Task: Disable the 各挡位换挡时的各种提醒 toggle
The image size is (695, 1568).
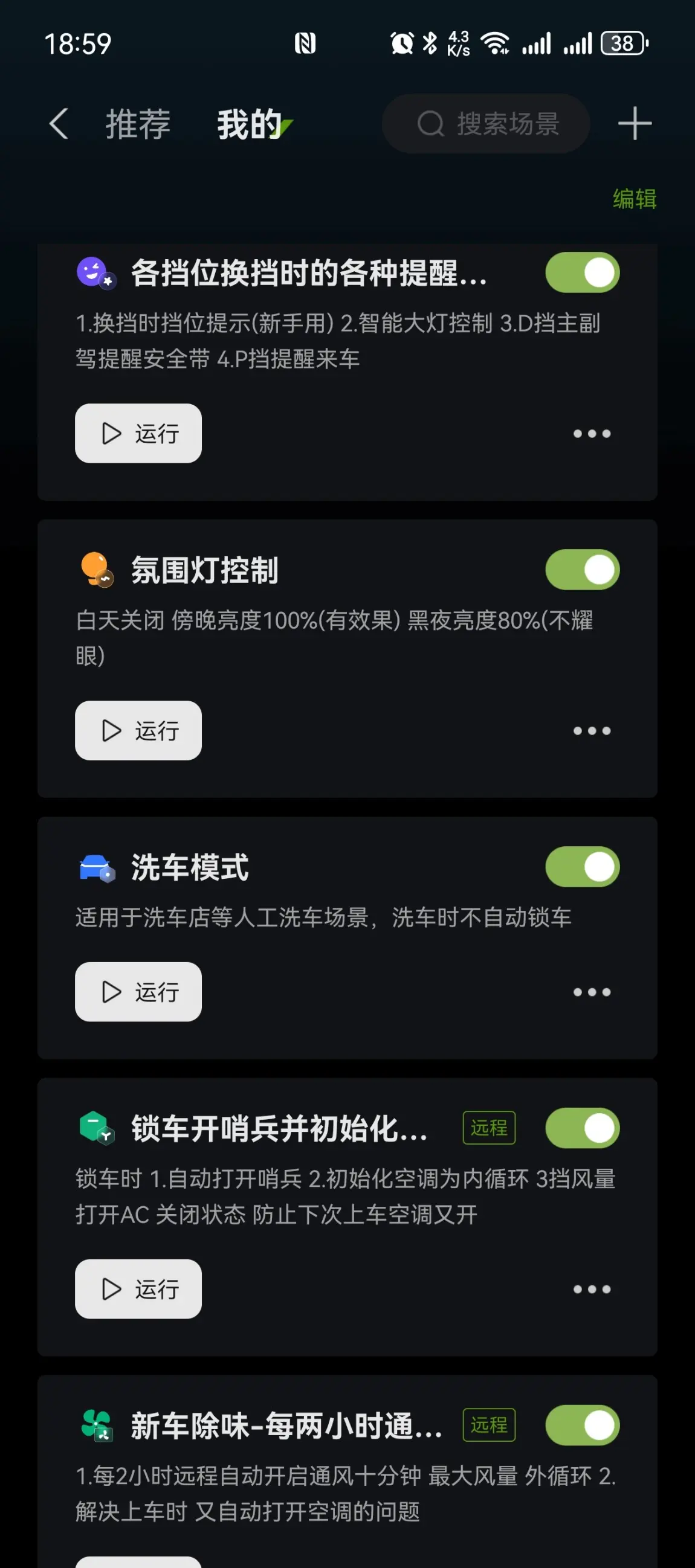Action: [582, 272]
